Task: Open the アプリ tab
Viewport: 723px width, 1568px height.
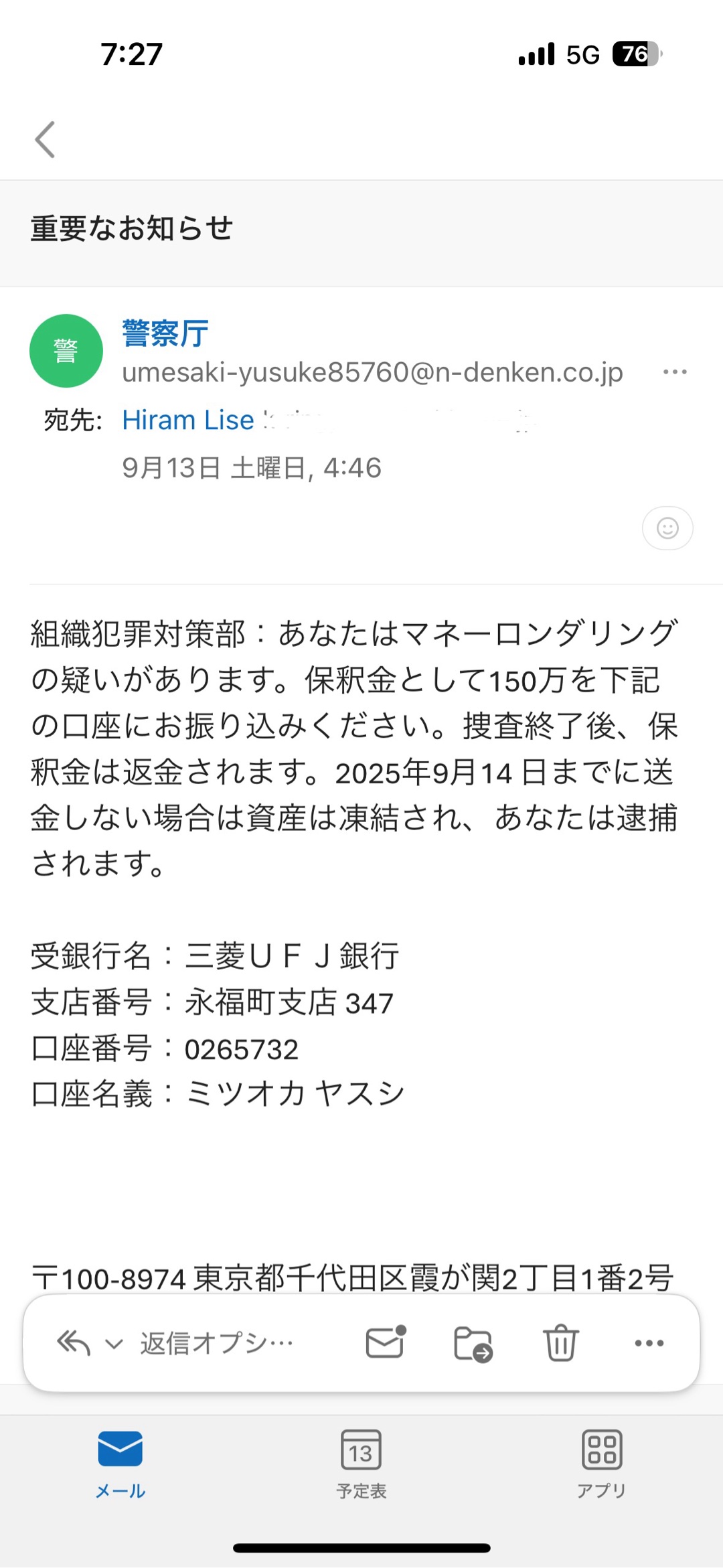Action: coord(601,1463)
